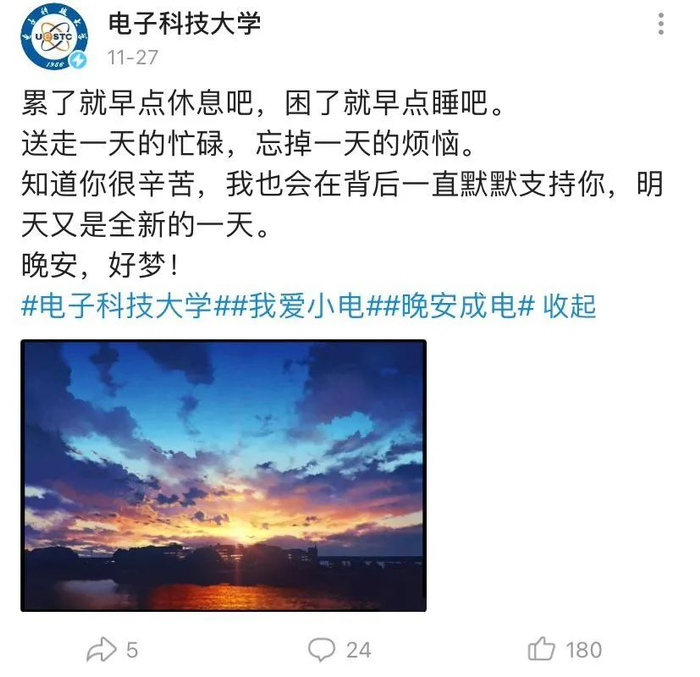Open the post's three-dot overflow menu

tap(661, 24)
